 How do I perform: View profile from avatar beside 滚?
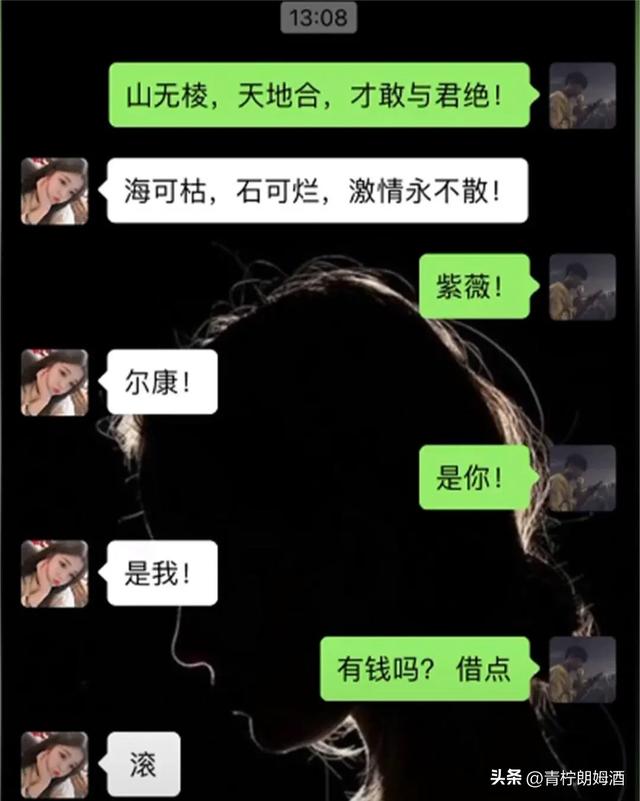point(54,765)
